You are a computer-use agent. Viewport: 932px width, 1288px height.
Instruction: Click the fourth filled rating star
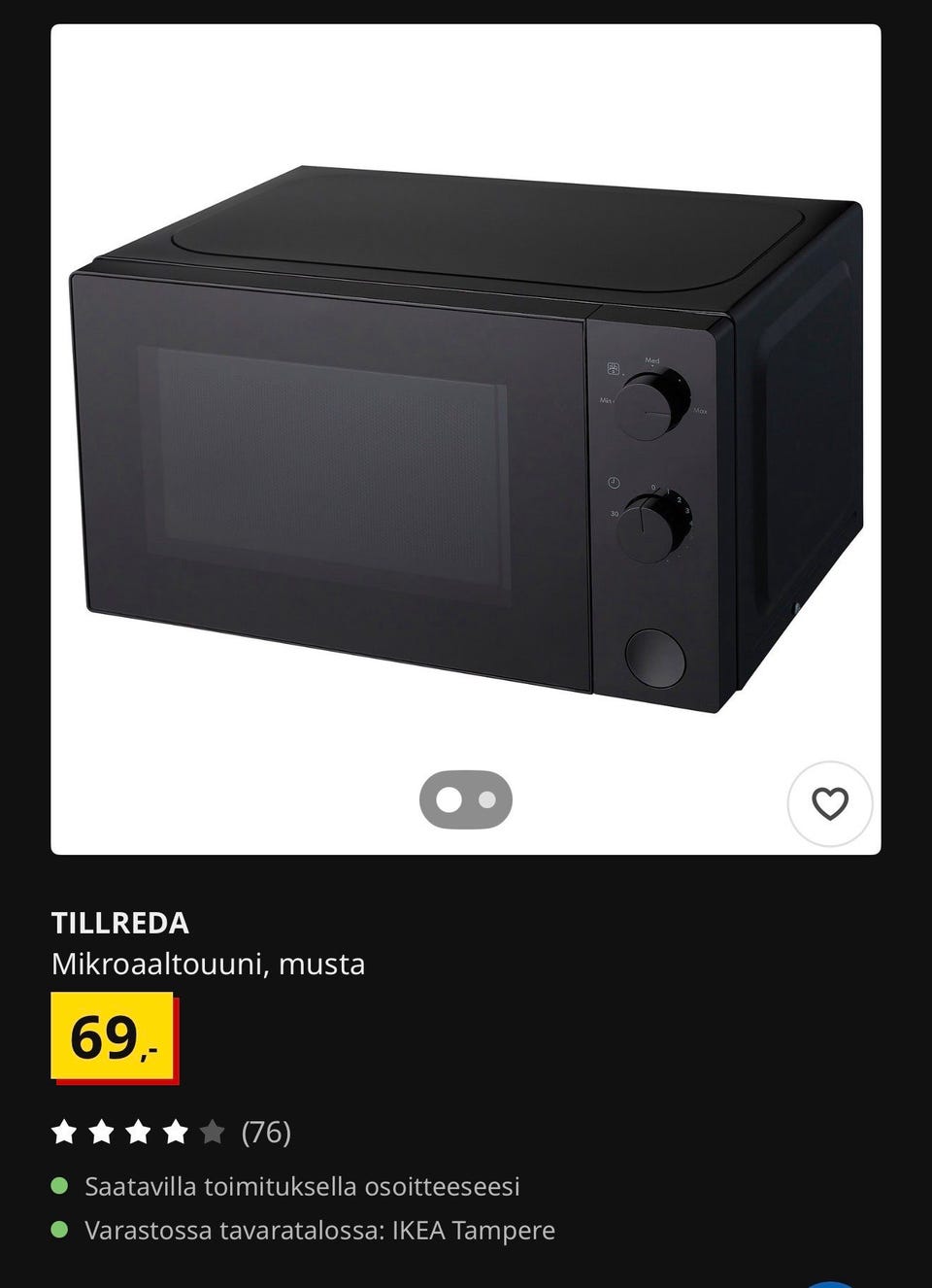tap(177, 1131)
